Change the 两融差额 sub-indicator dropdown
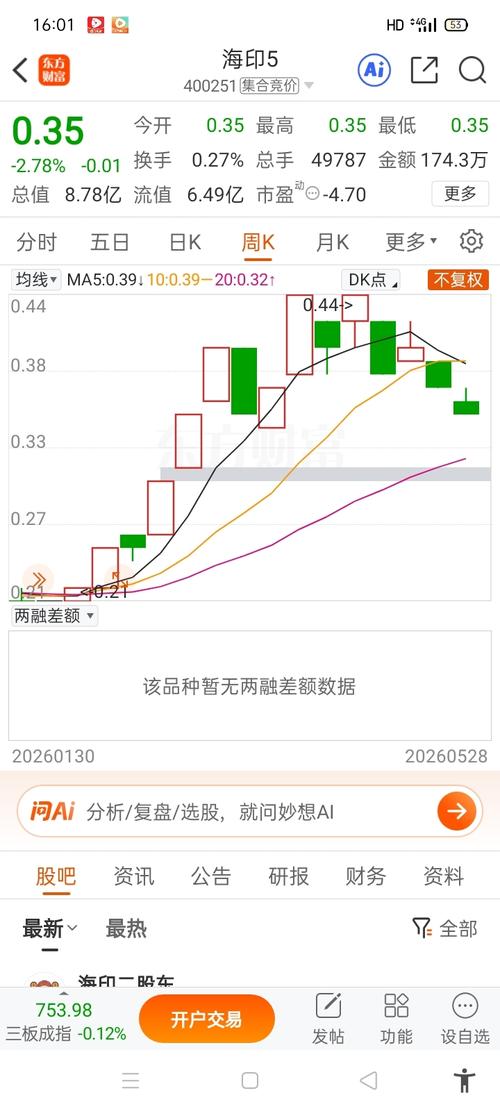The width and height of the screenshot is (500, 1111). [55, 616]
